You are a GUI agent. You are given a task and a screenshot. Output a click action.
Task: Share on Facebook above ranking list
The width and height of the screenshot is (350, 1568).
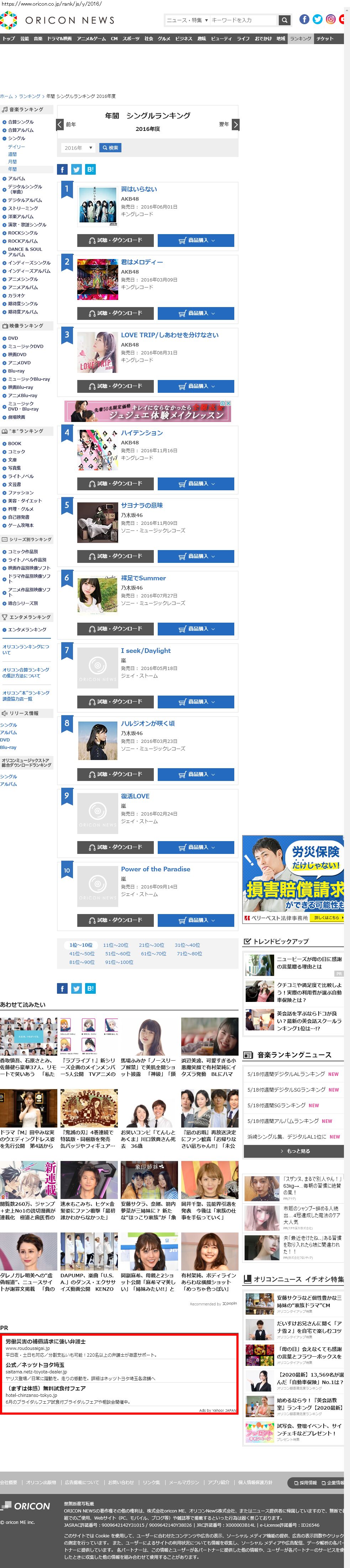click(x=62, y=169)
